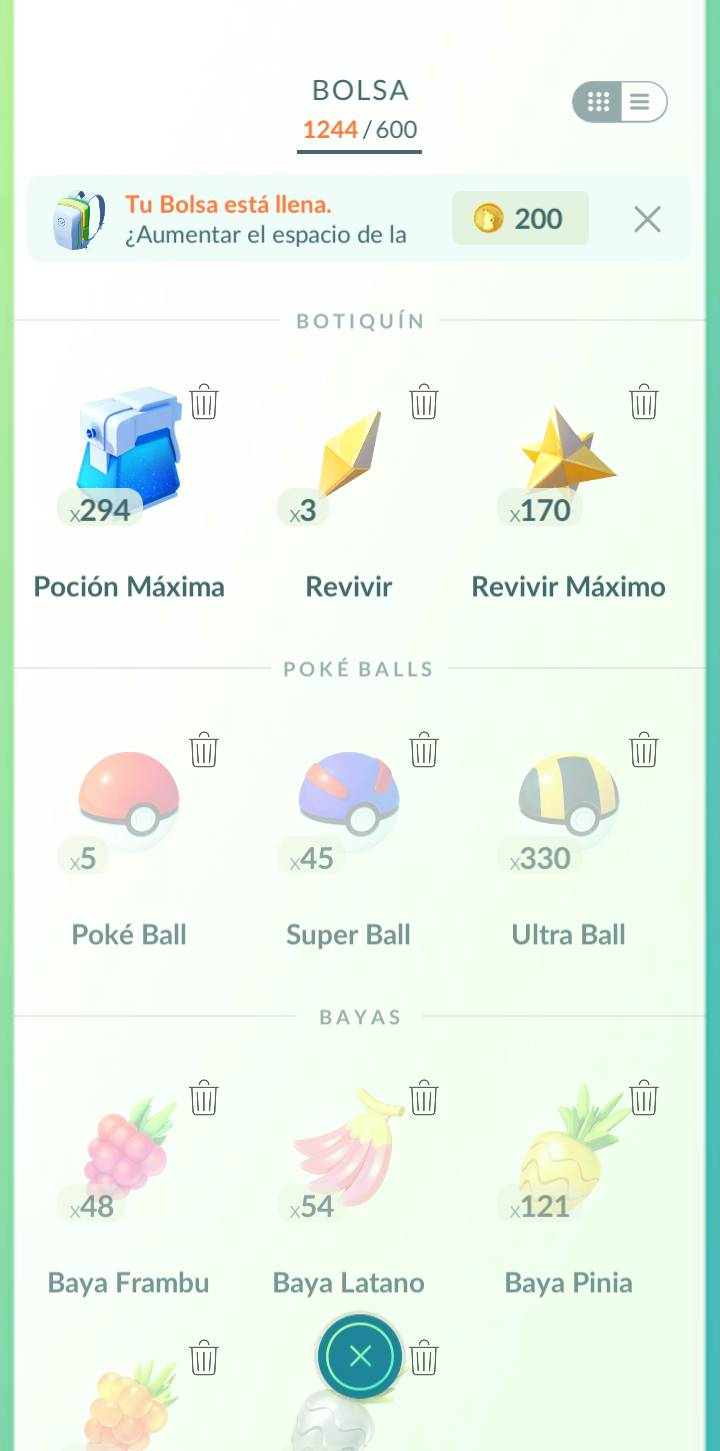Screen dimensions: 720x1451
Task: Discard Poción Máxima items
Action: pos(204,402)
